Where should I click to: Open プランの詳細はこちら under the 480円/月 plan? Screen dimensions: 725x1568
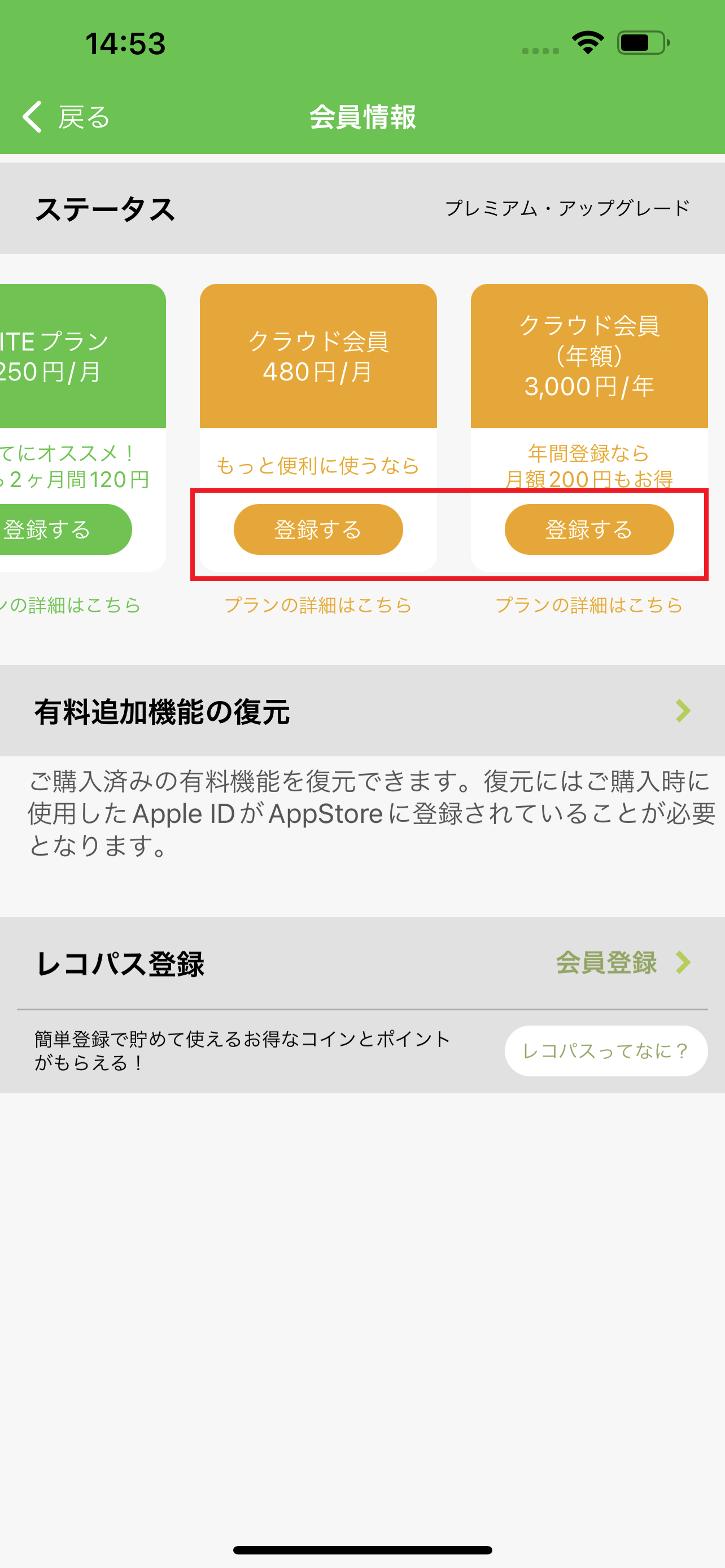click(x=318, y=605)
